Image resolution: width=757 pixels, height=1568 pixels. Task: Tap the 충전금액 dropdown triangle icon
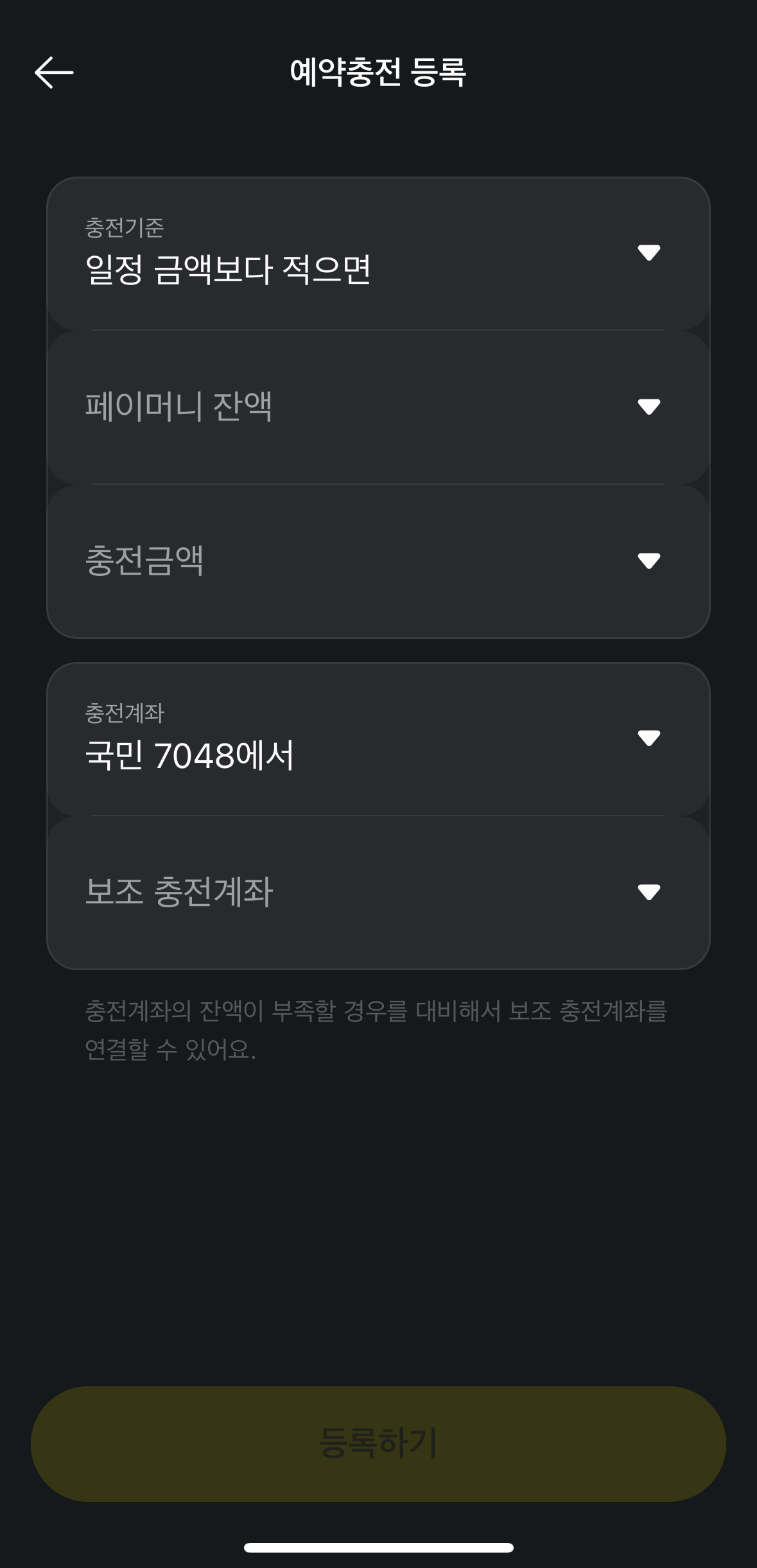649,560
